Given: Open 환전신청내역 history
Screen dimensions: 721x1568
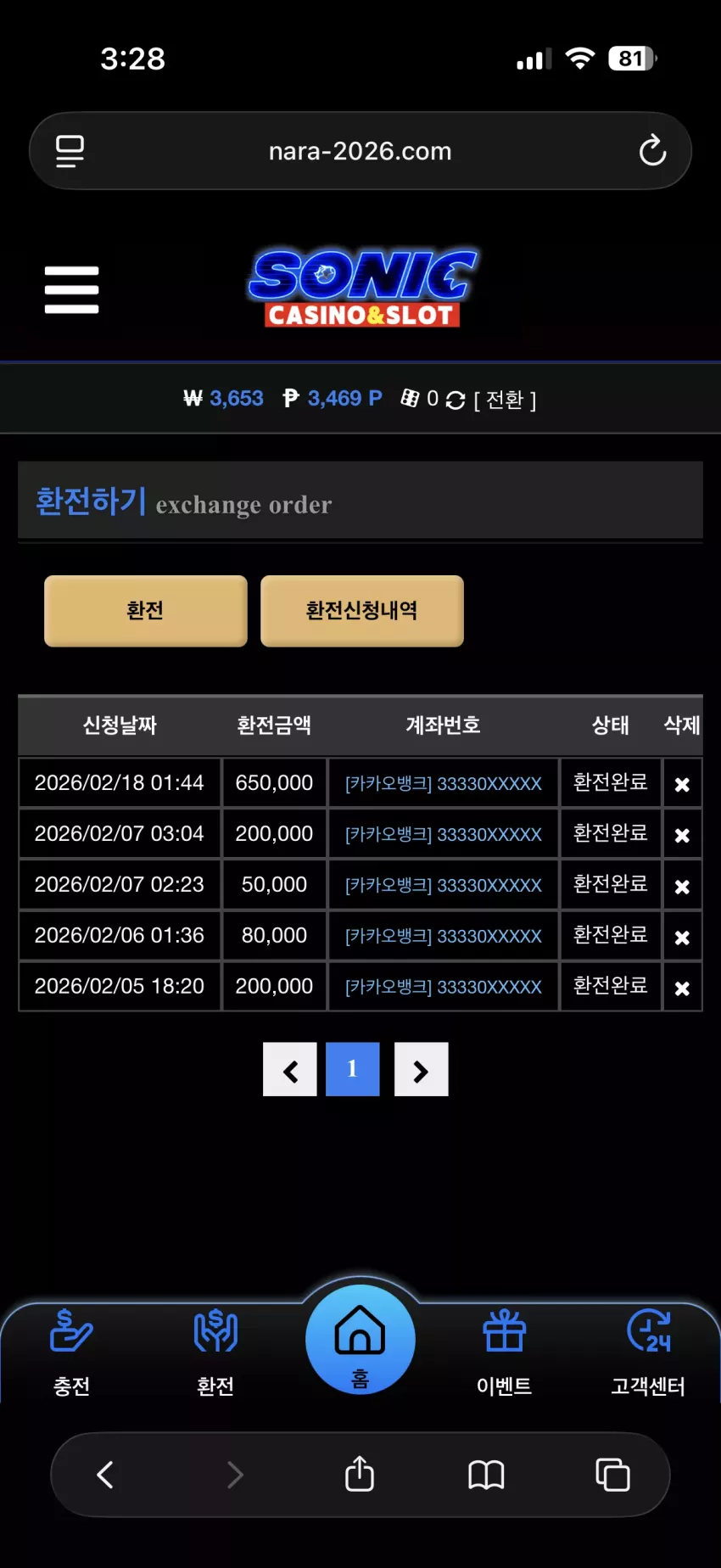Looking at the screenshot, I should coord(362,611).
